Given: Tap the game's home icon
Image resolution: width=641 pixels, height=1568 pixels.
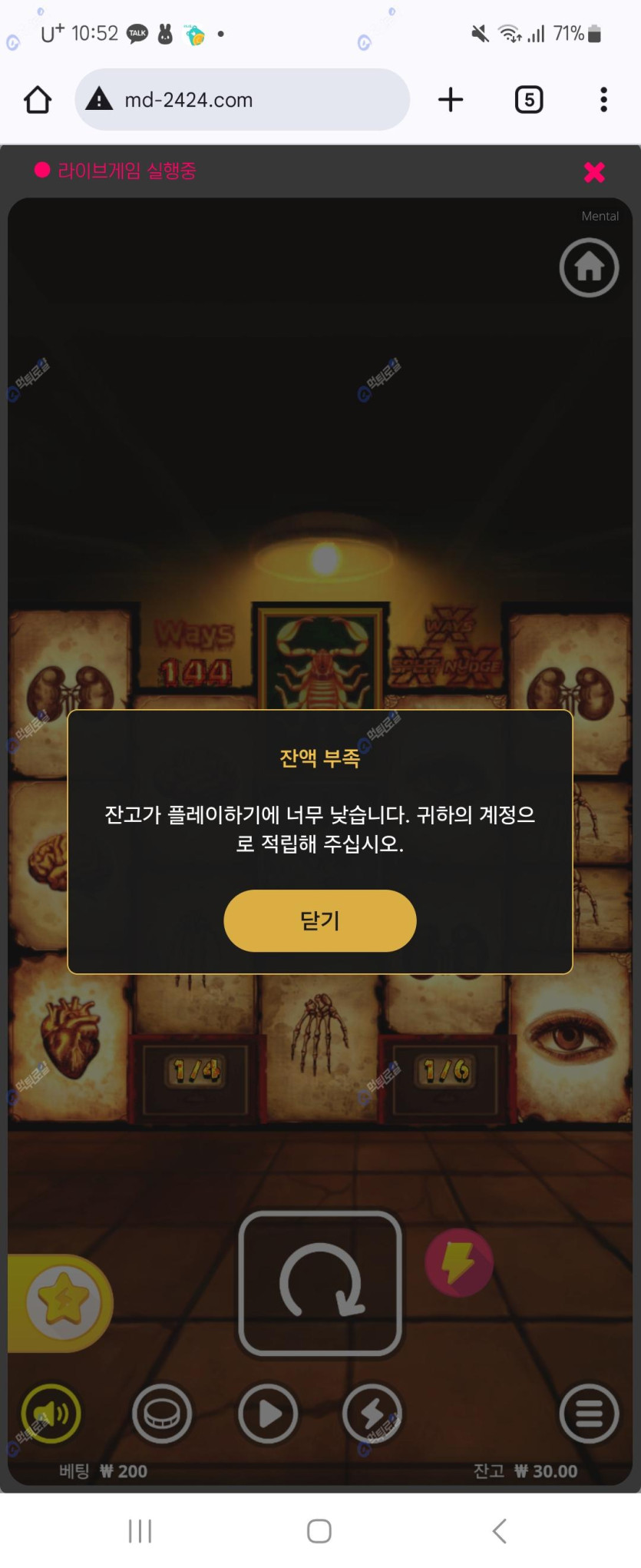Looking at the screenshot, I should click(x=589, y=267).
